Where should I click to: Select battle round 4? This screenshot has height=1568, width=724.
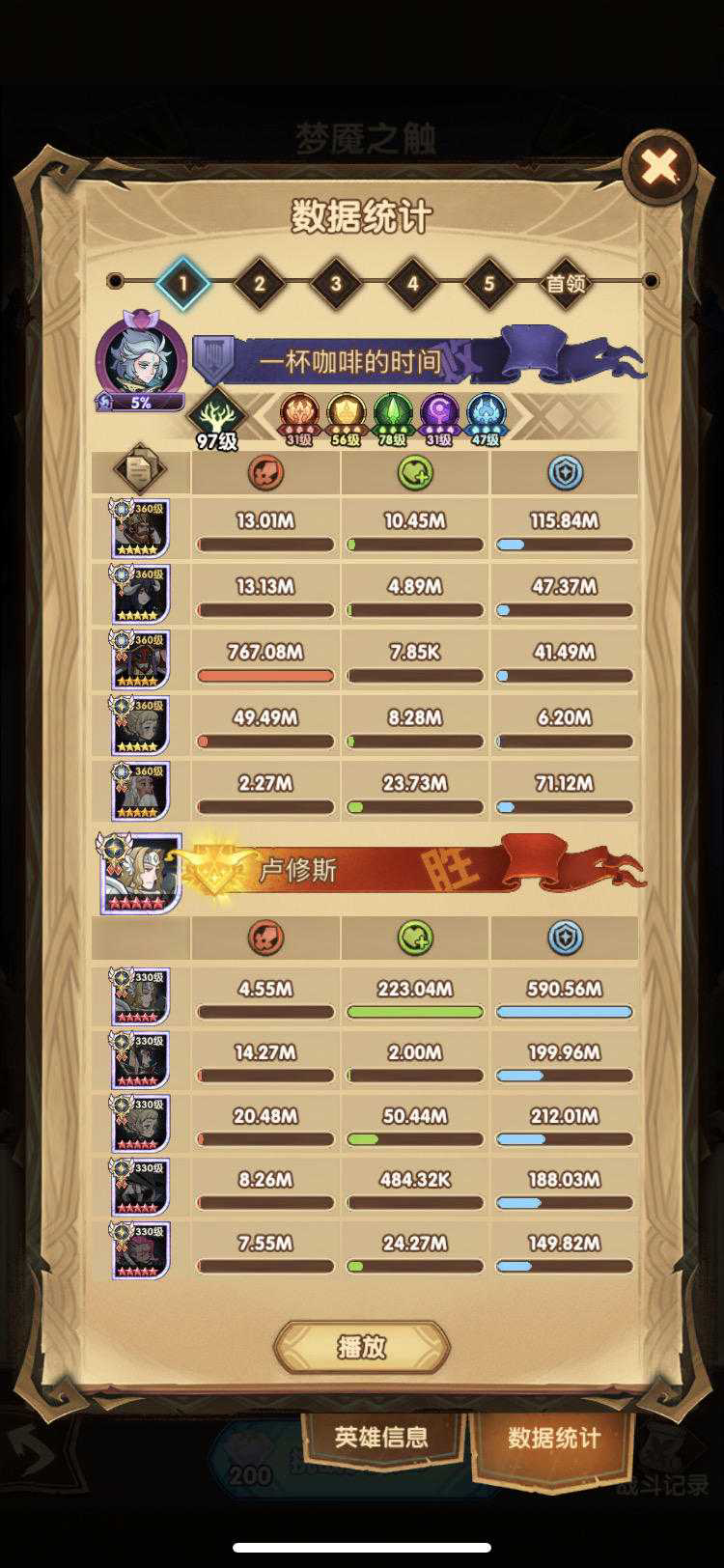click(x=412, y=283)
